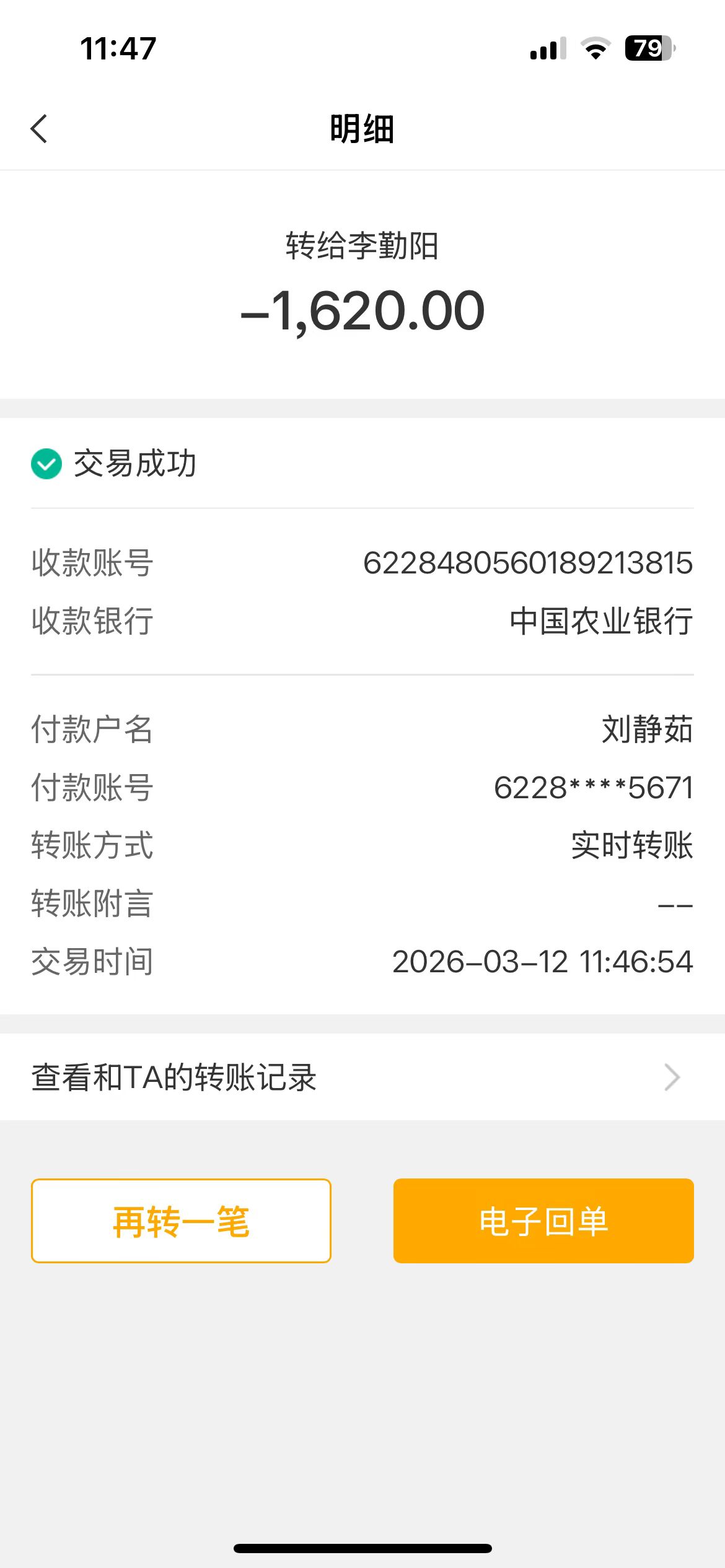This screenshot has height=1568, width=725.
Task: Go back from the 明细 page
Action: tap(39, 129)
